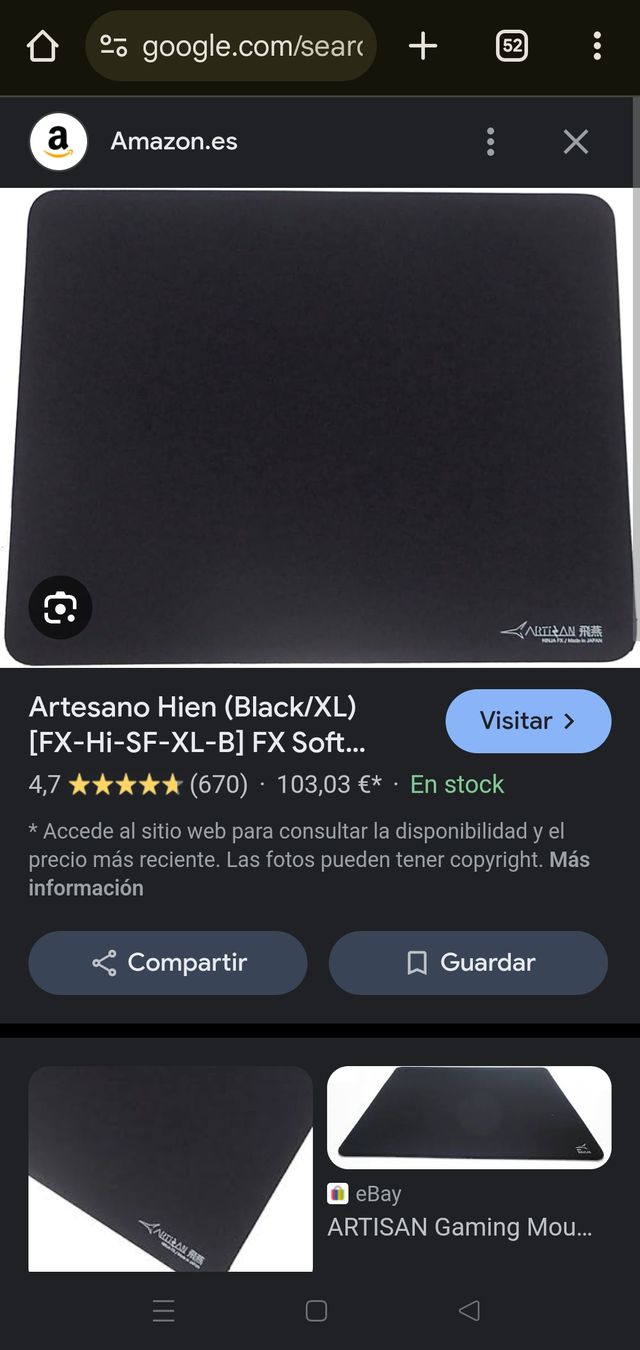Go to the browser home page

pos(43,46)
